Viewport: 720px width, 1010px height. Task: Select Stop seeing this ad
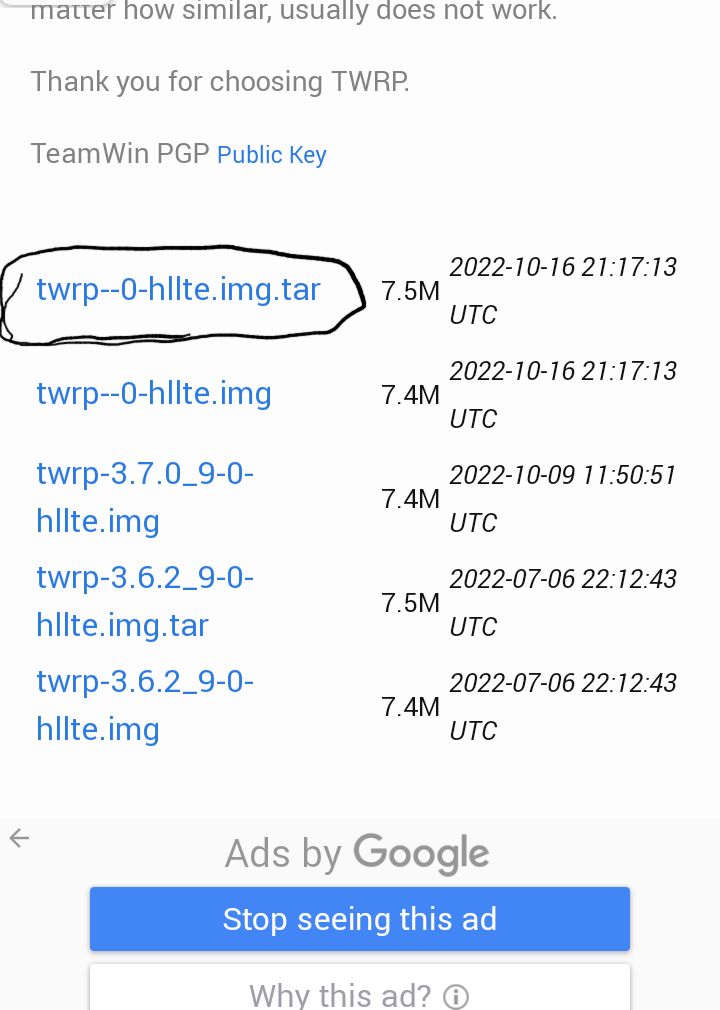[x=360, y=919]
